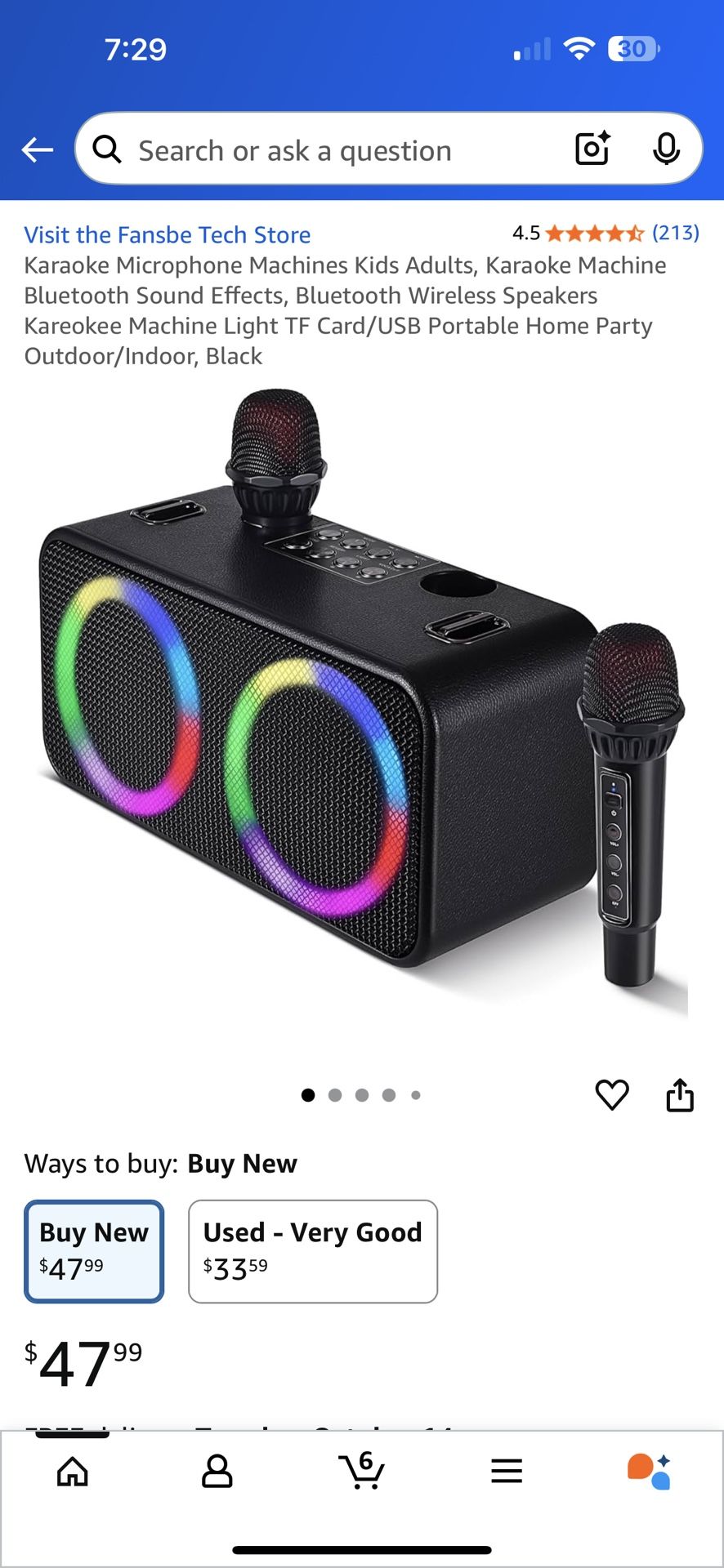Tap the 213 reviews count link
724x1568 pixels.
(677, 234)
